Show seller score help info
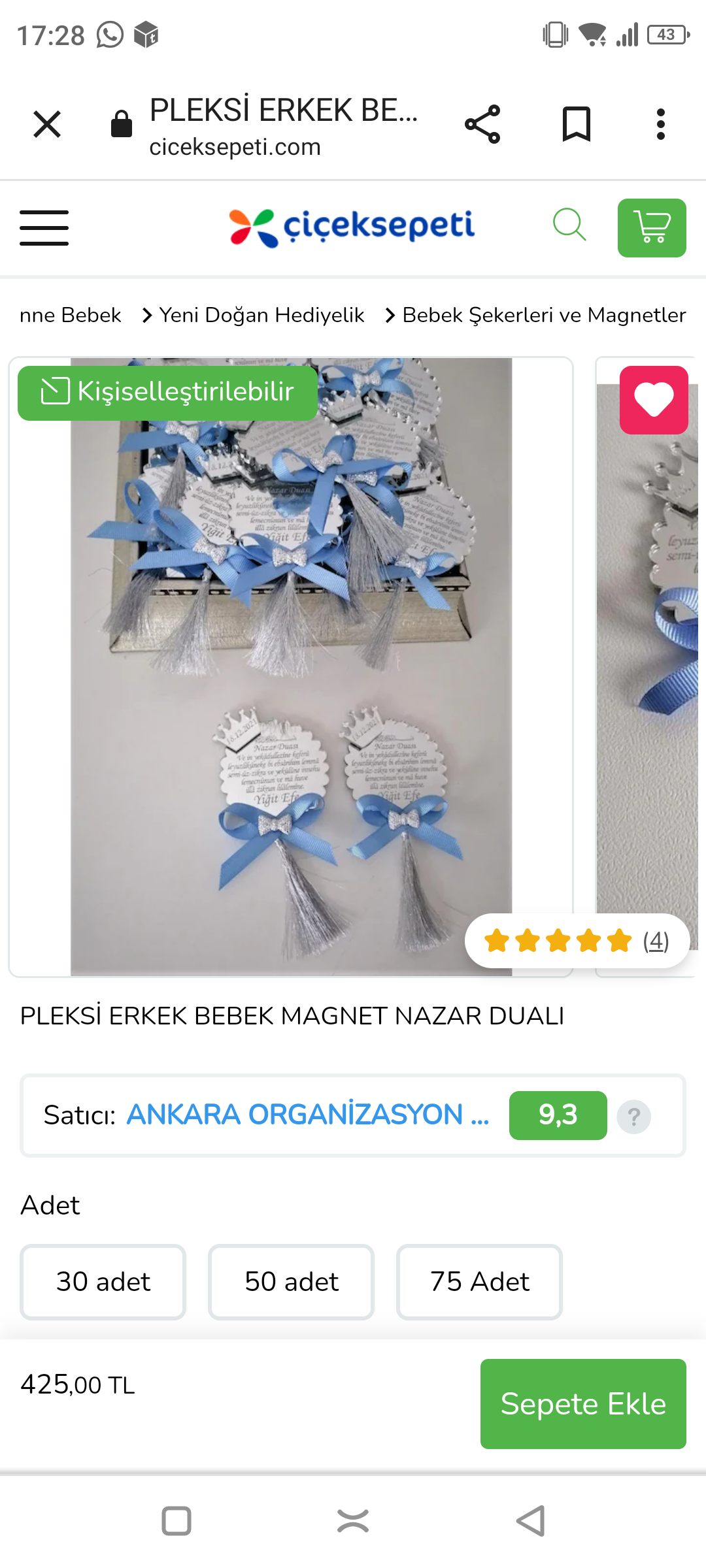 (633, 1117)
